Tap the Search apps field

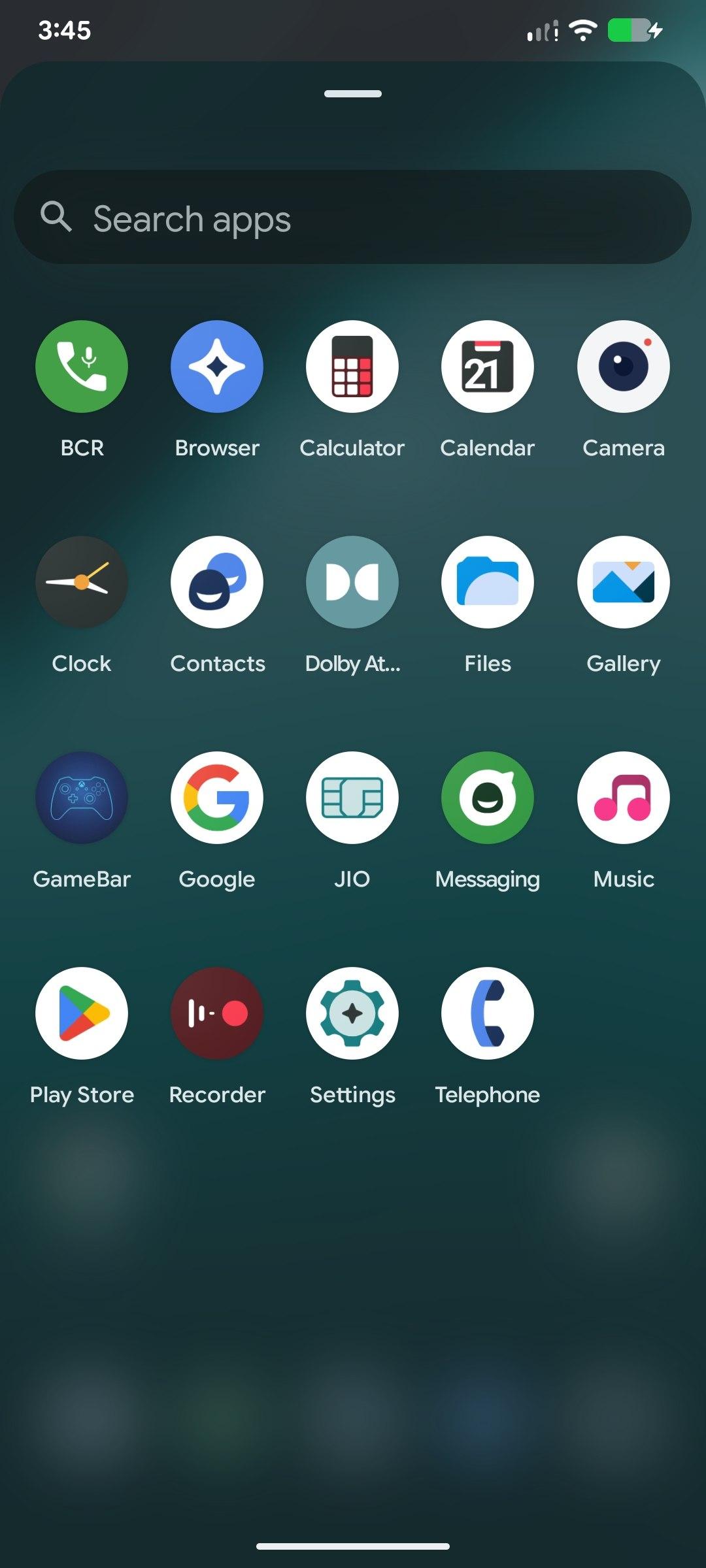(x=353, y=218)
